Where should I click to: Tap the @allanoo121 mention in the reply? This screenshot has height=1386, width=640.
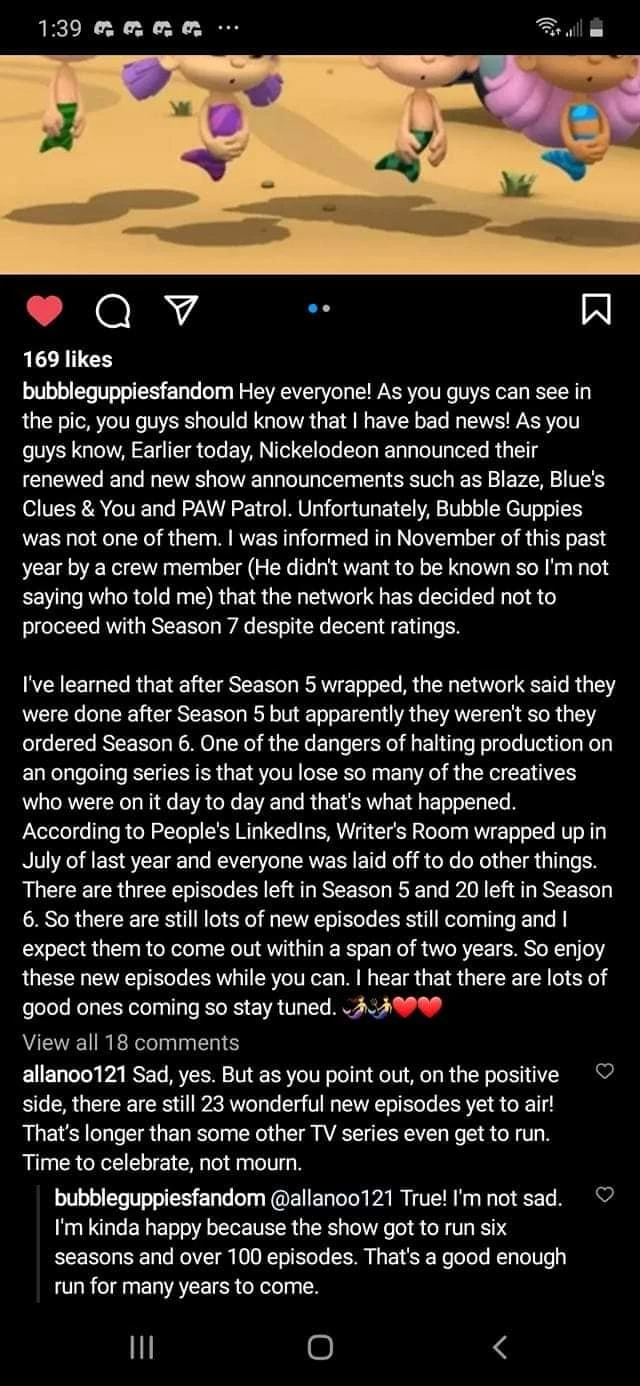334,1198
